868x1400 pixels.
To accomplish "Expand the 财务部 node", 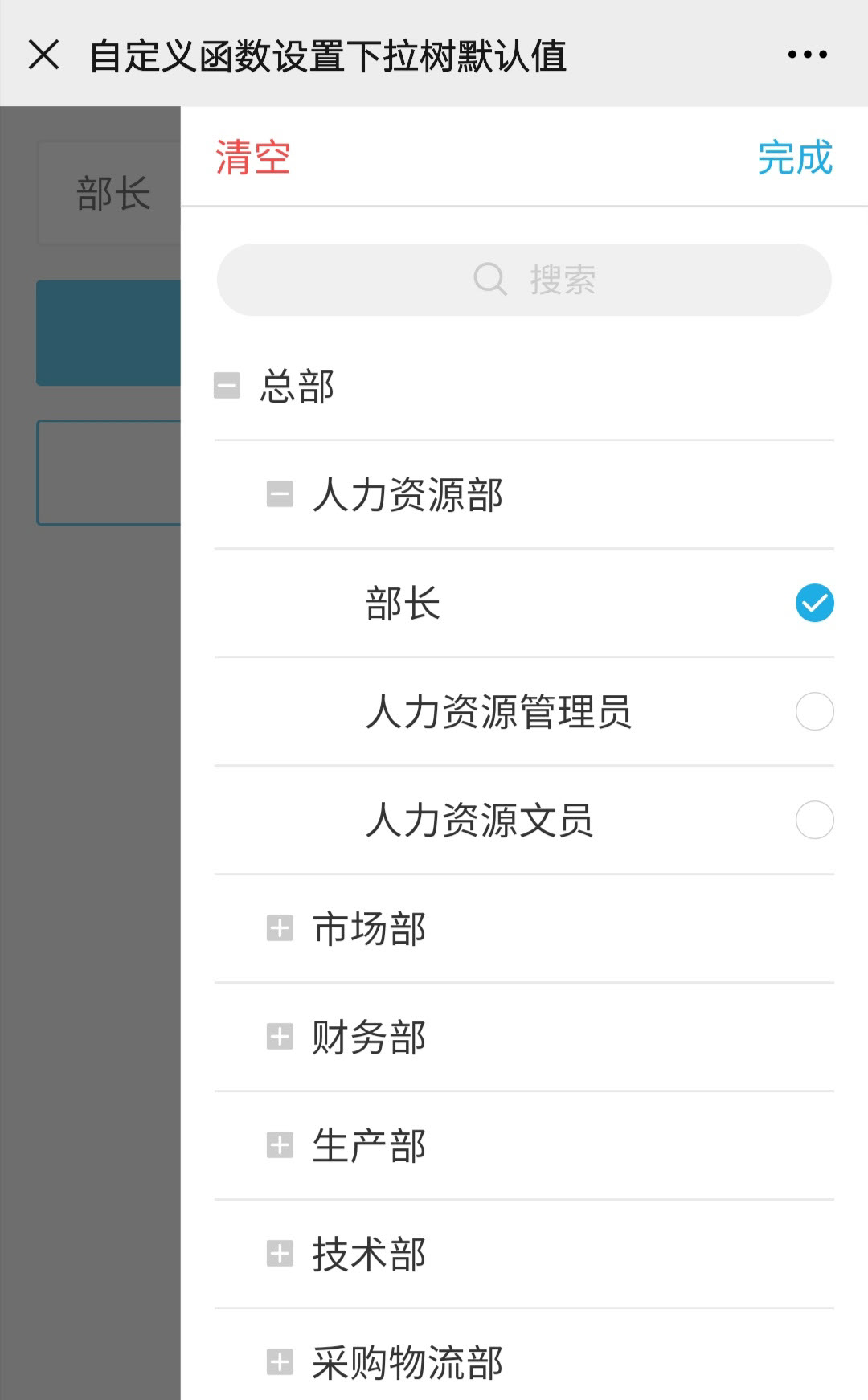I will 280,1037.
